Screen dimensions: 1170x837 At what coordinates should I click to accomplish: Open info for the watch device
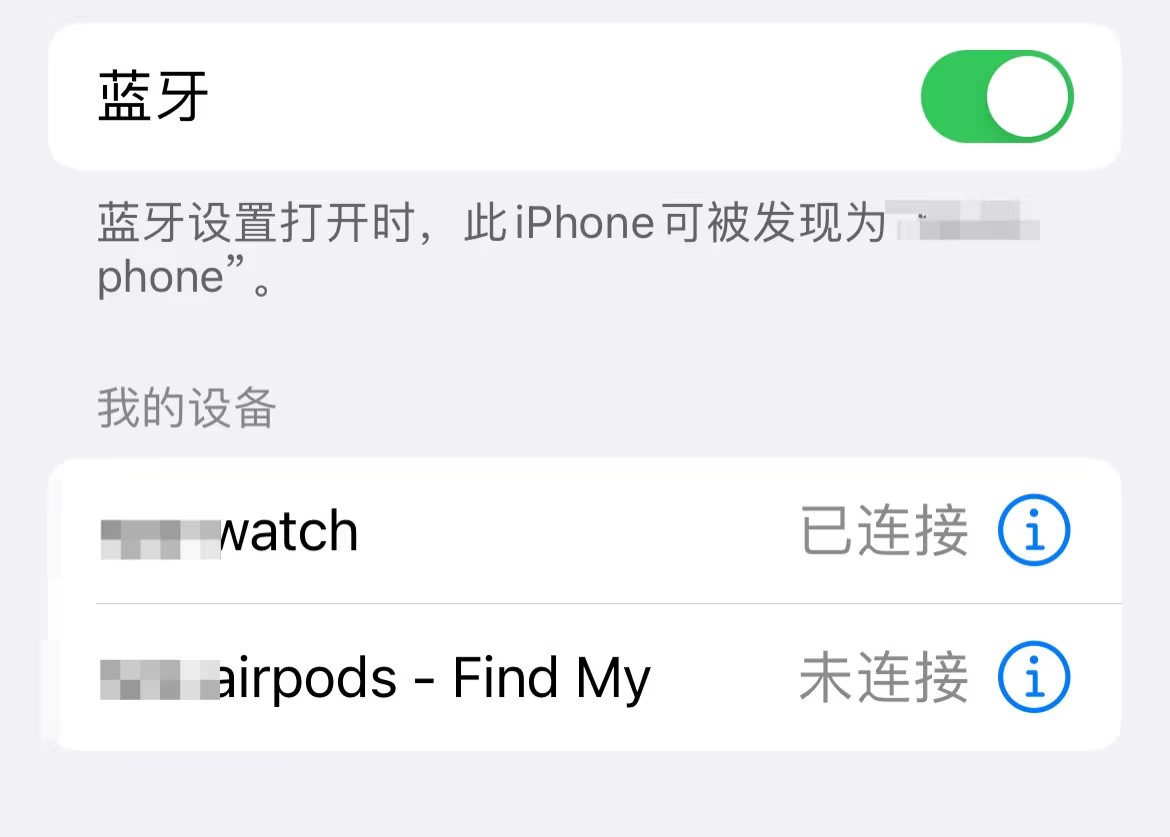[1034, 531]
